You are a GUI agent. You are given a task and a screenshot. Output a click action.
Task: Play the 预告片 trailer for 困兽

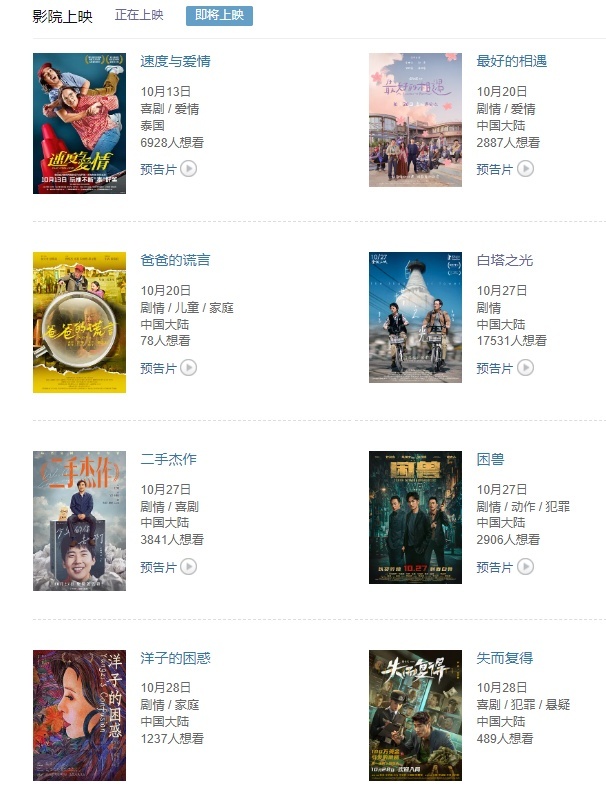pos(505,567)
